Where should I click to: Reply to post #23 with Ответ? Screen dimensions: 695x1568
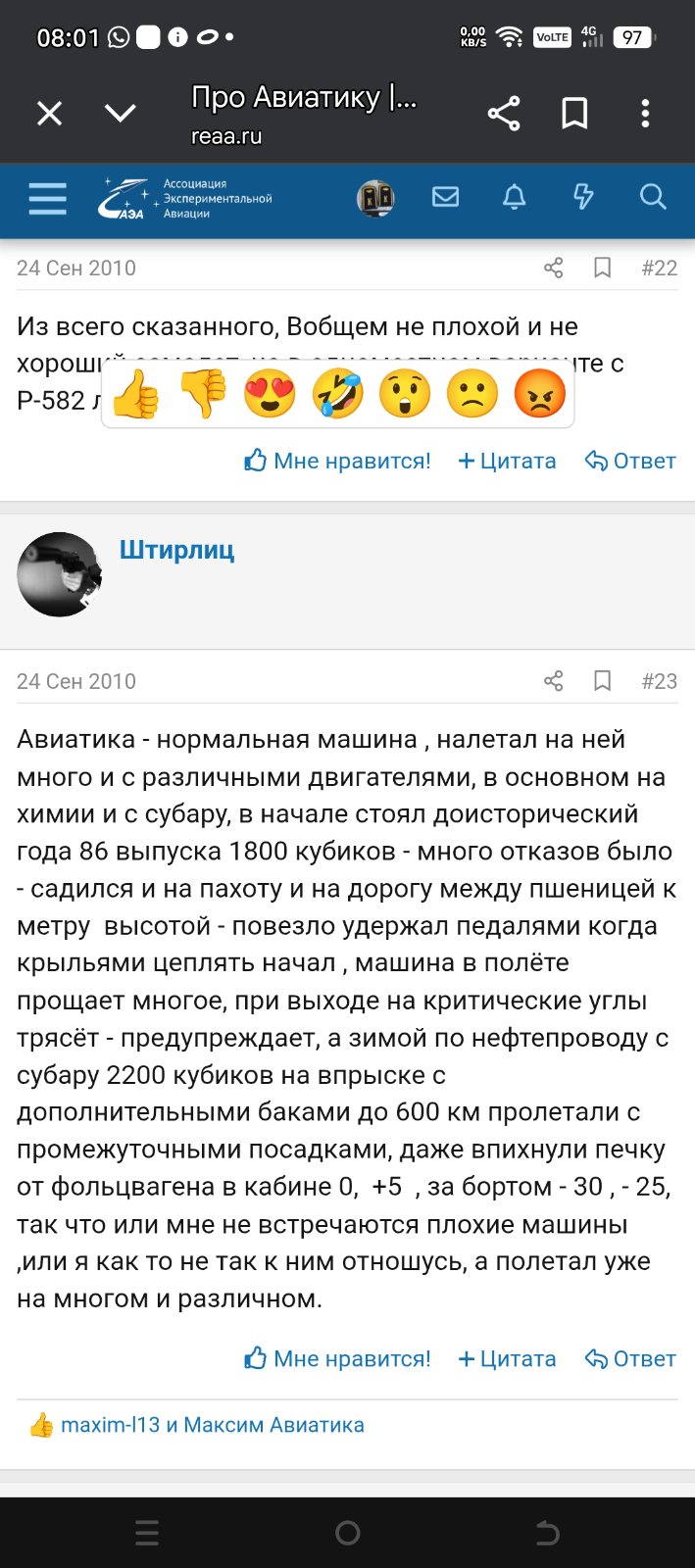(630, 1359)
